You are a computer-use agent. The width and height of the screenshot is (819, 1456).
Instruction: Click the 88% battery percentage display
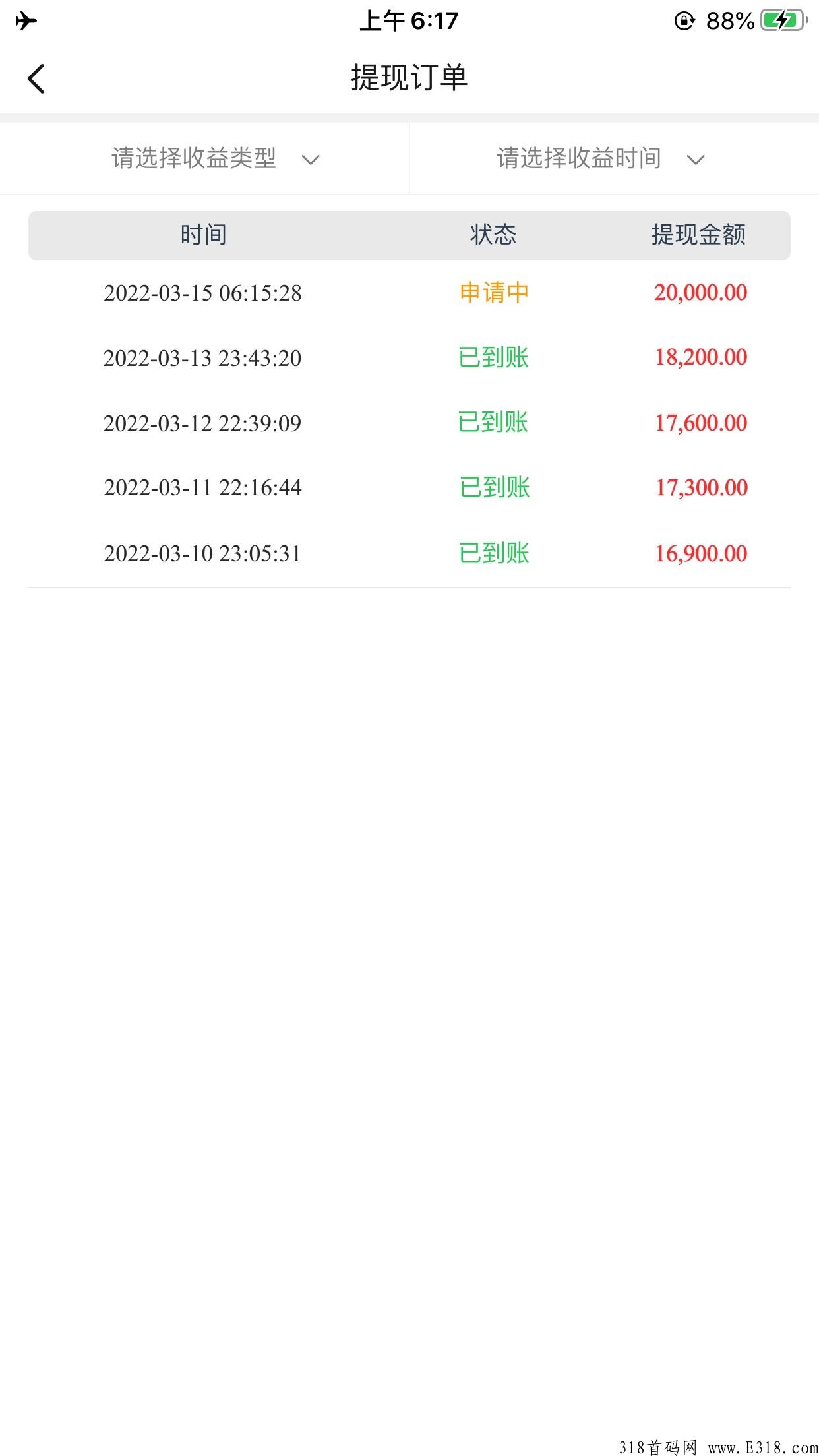click(x=728, y=20)
